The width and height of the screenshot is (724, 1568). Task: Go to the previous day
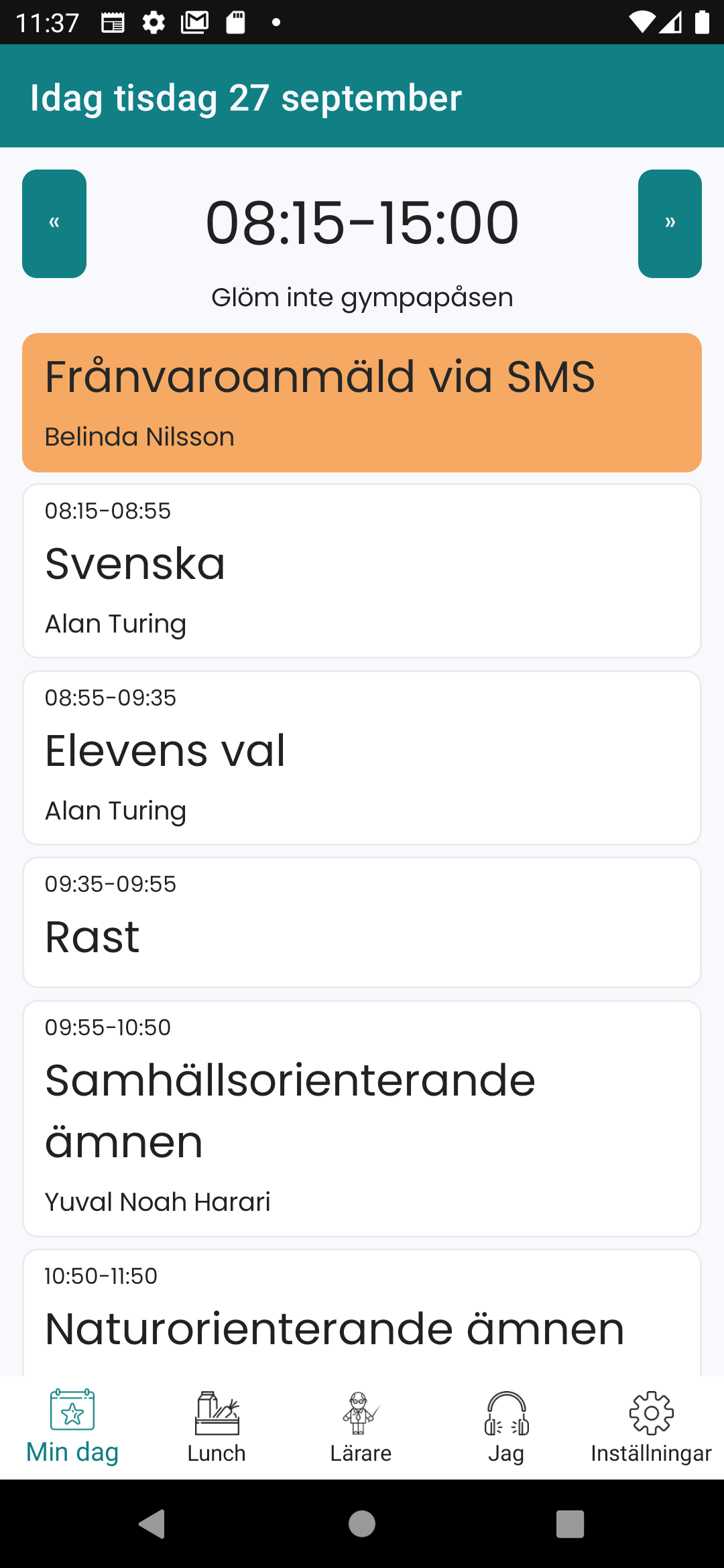(x=54, y=223)
